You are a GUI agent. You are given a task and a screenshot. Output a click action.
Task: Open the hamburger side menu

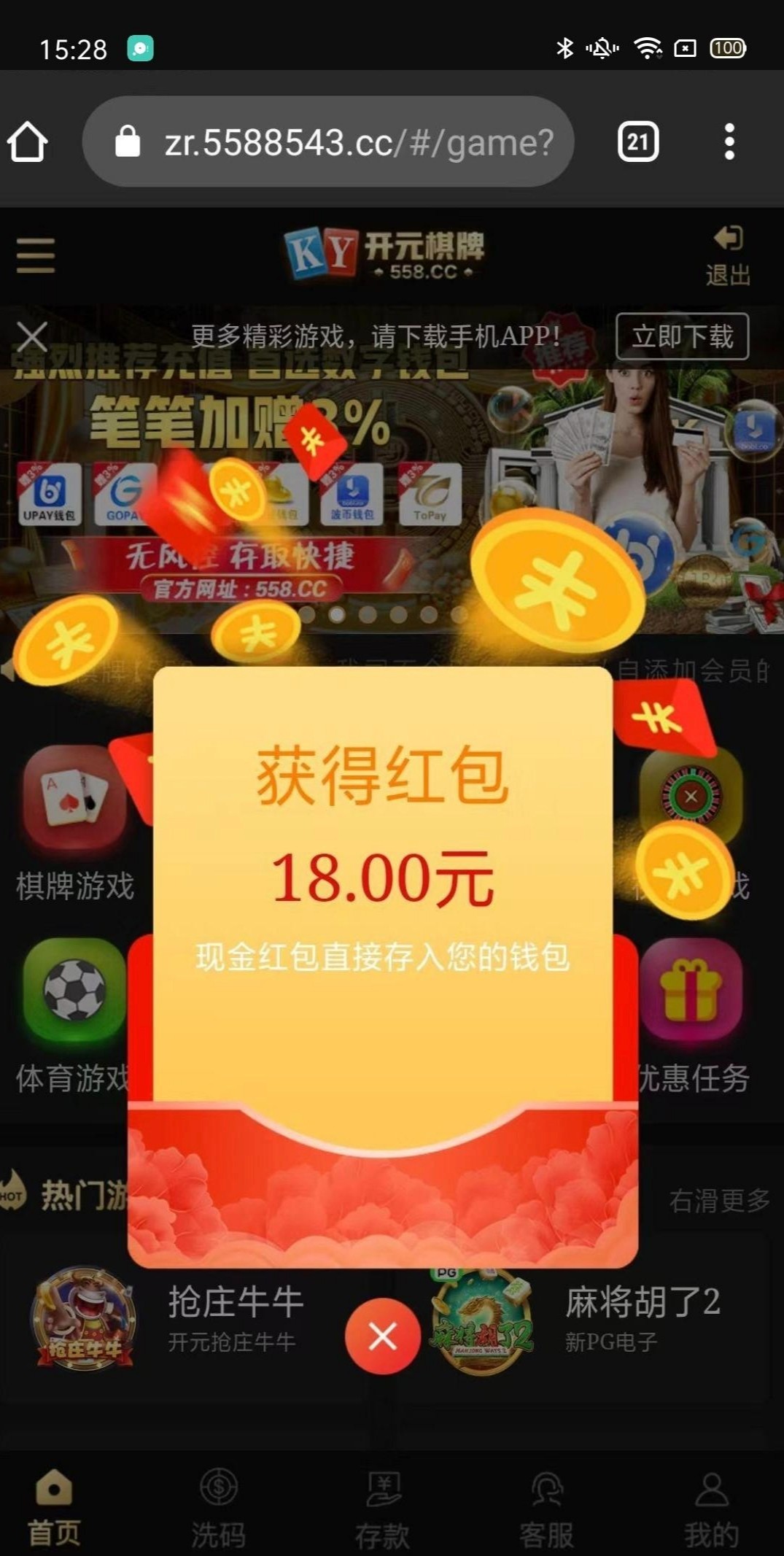36,256
